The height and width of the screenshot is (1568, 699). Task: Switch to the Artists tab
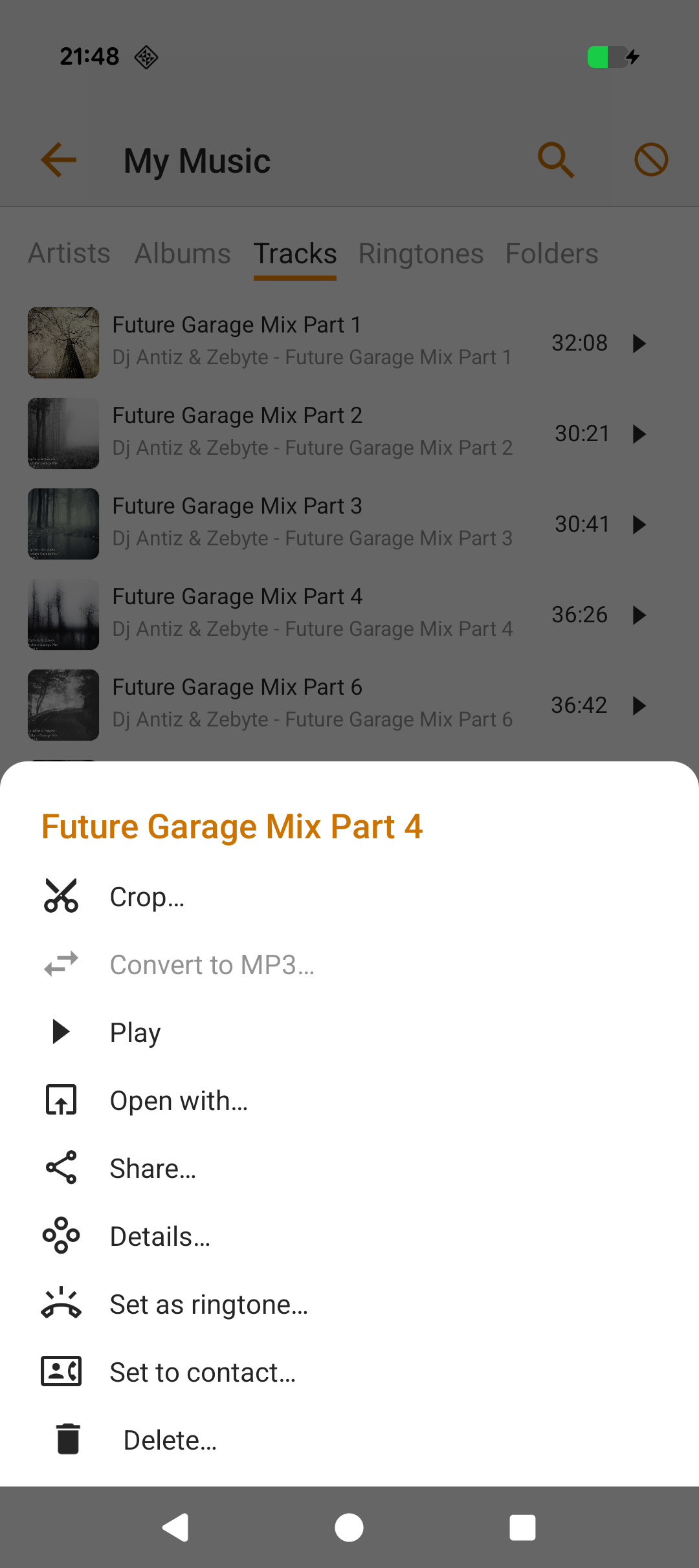[x=69, y=254]
